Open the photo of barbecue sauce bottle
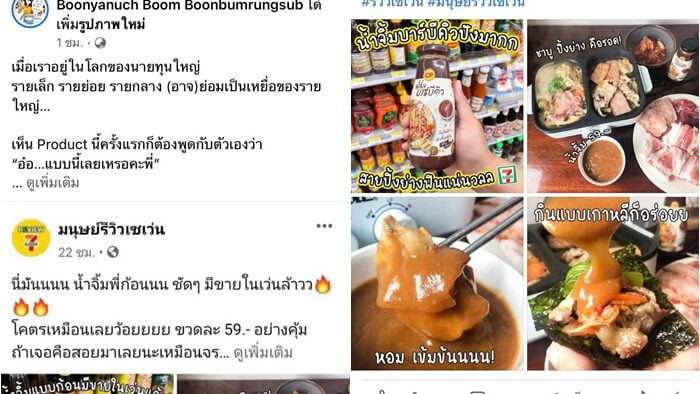Viewport: 700px width, 394px height. click(437, 106)
